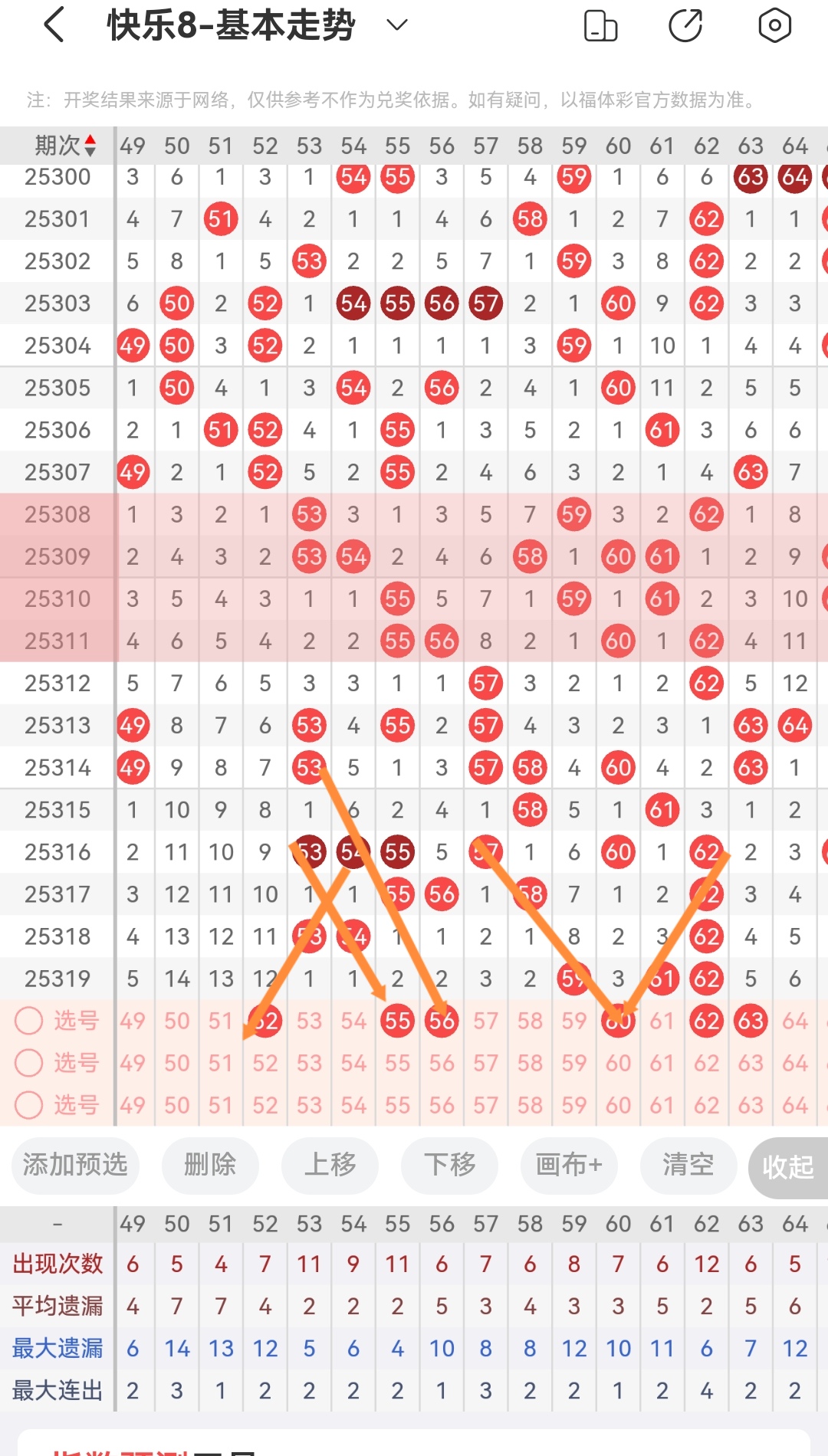Screen dimensions: 828x1456
Task: Select the third 选号 row radio
Action: (29, 1105)
